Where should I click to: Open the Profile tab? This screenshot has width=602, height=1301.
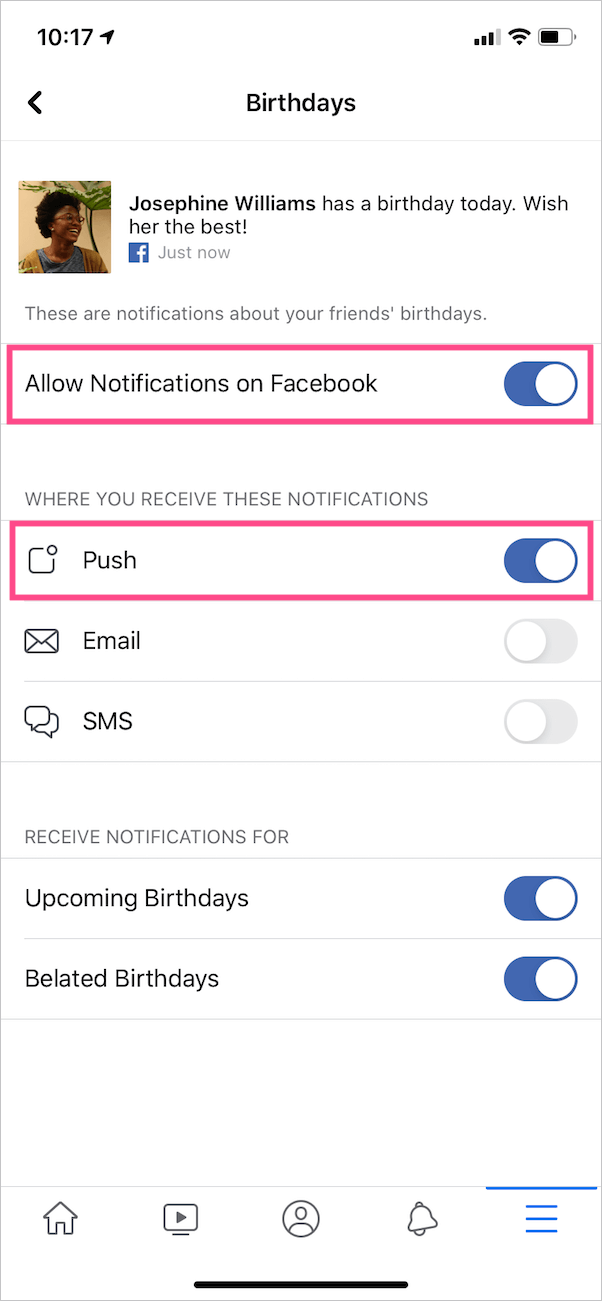pos(301,1218)
